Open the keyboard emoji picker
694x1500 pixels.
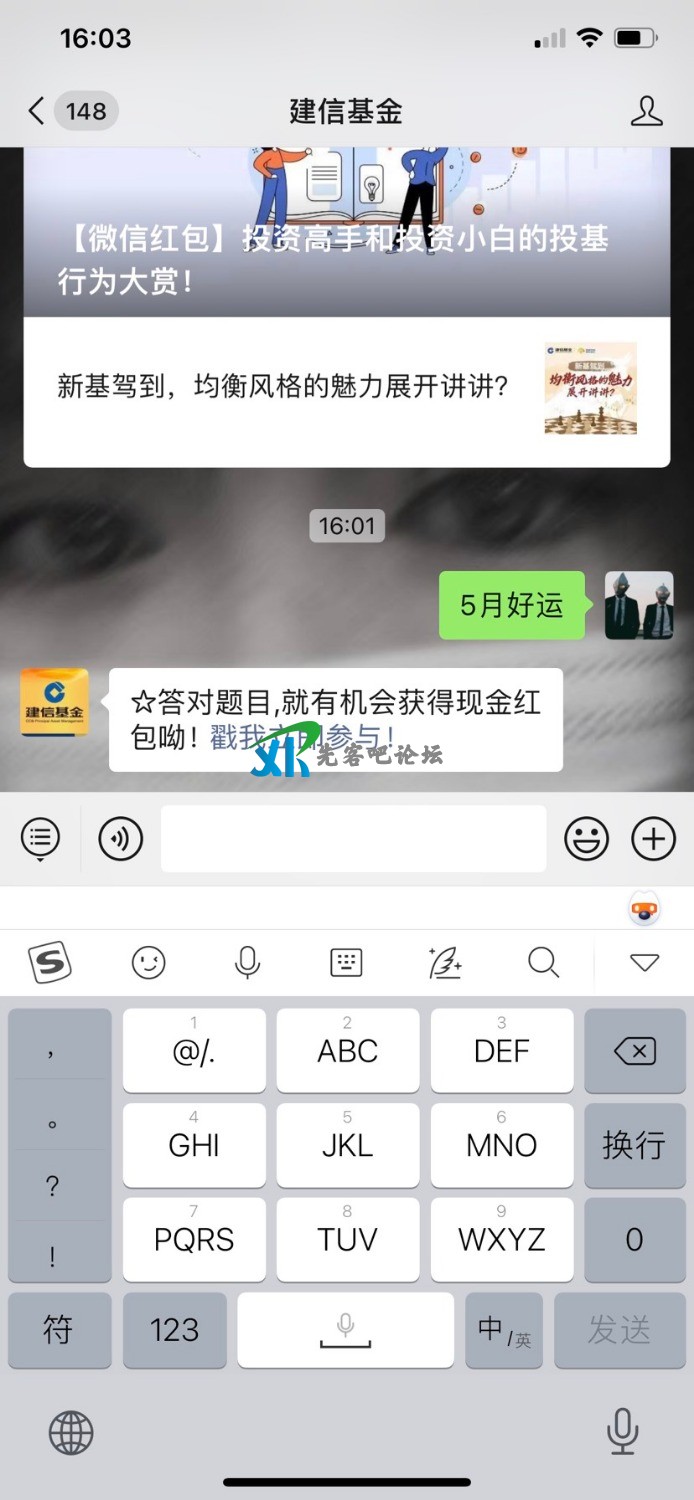click(x=148, y=962)
